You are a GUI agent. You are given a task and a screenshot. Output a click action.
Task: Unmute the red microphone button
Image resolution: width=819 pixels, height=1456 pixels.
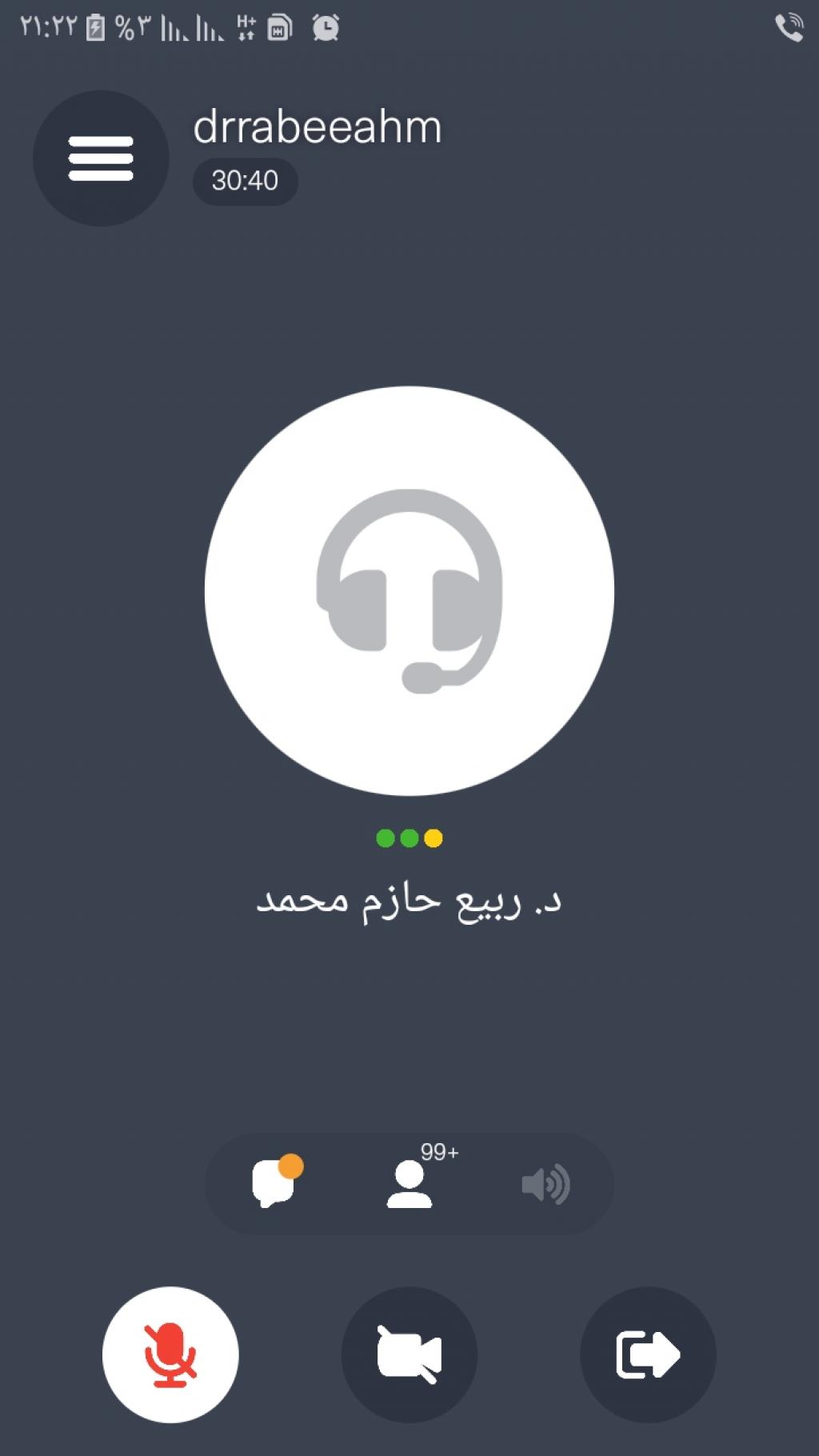coord(170,1354)
